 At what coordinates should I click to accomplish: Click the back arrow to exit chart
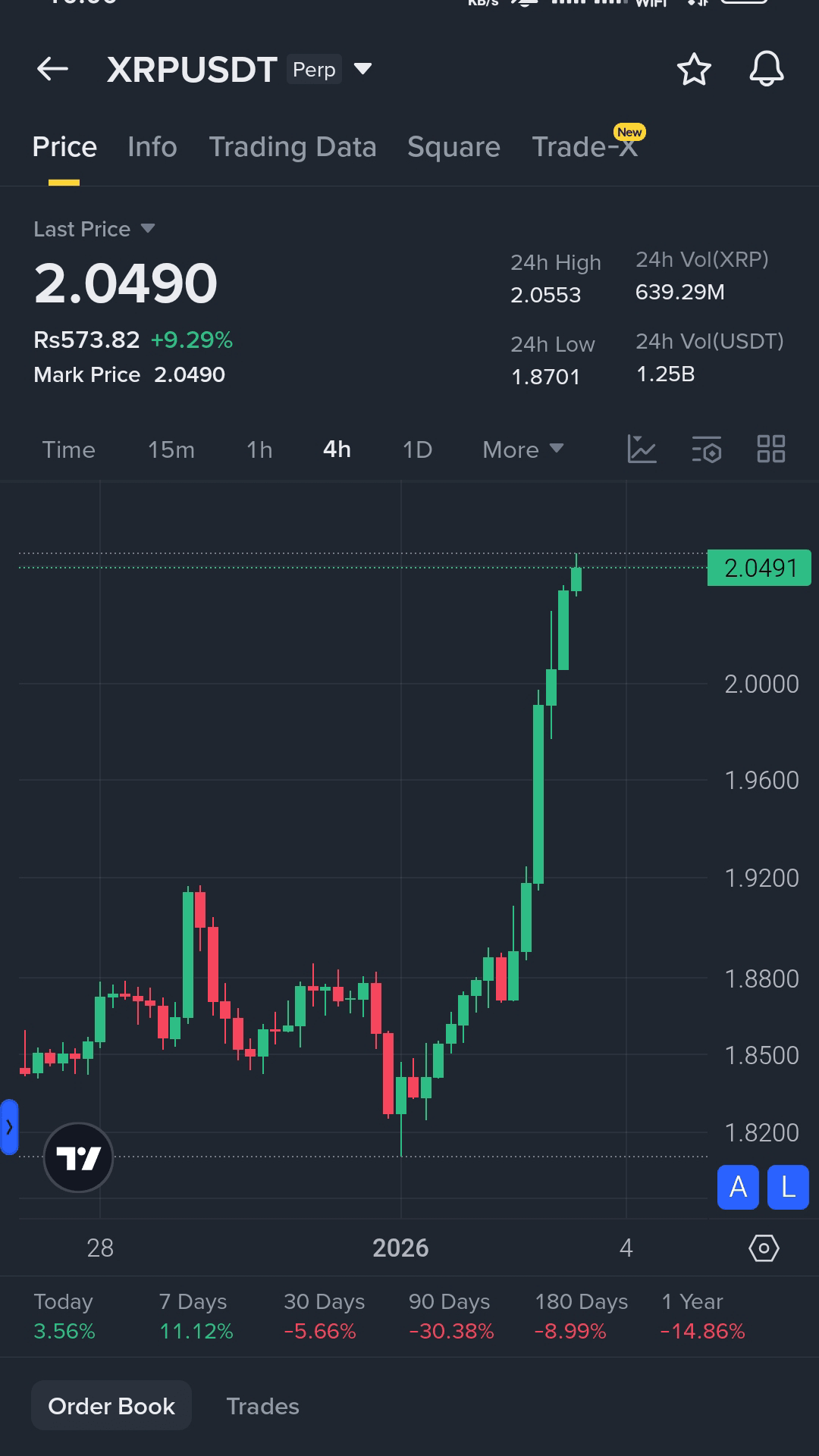52,69
